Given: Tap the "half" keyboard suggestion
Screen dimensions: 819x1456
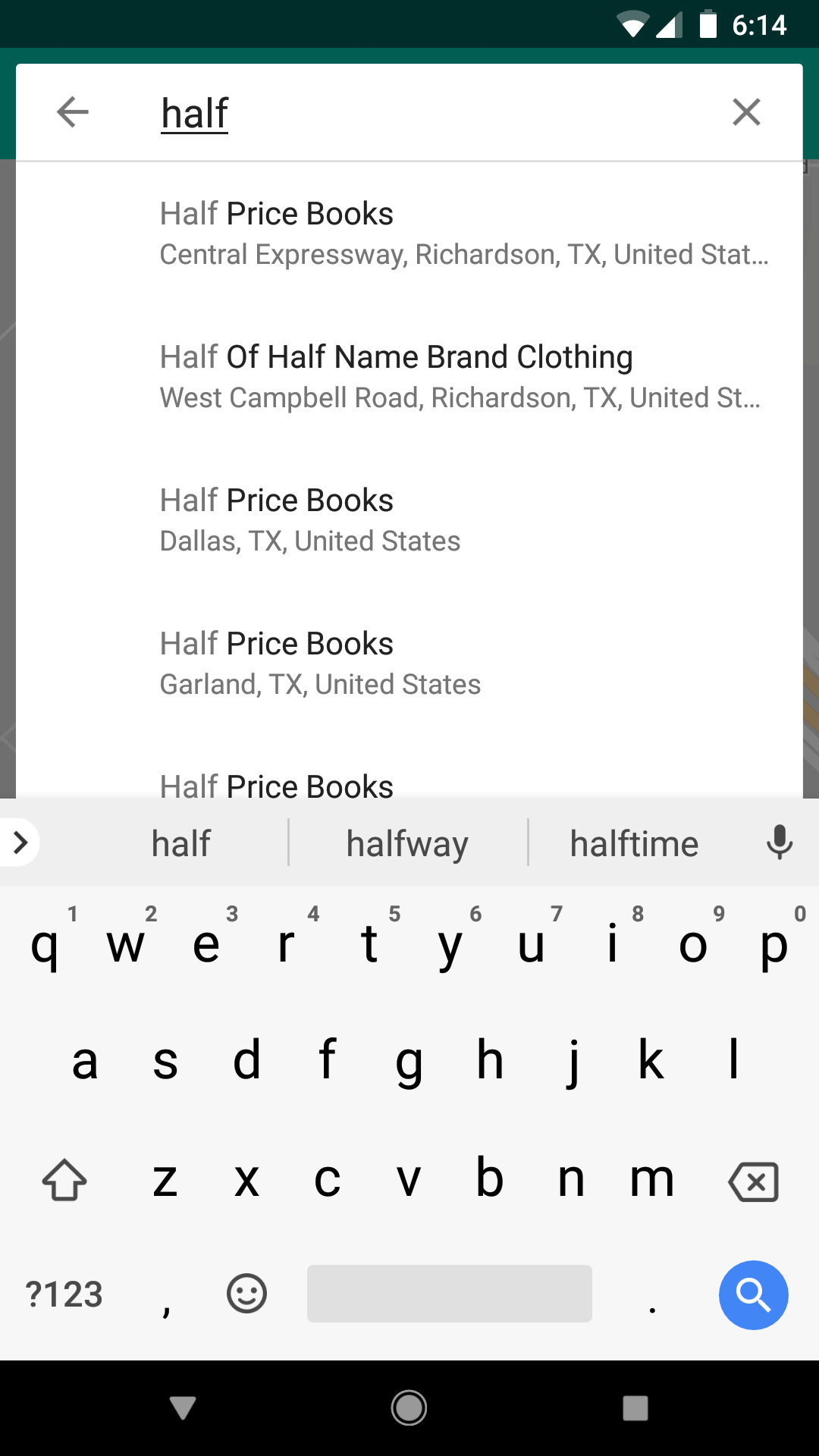Looking at the screenshot, I should (x=180, y=844).
